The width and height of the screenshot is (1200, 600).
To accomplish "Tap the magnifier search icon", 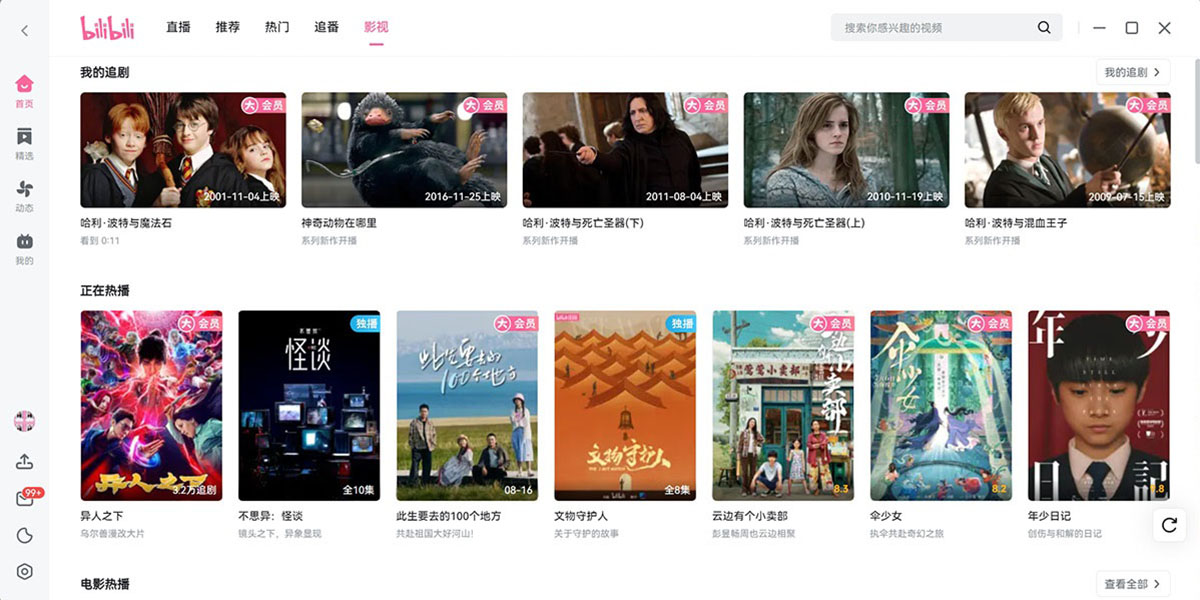I will point(1044,28).
